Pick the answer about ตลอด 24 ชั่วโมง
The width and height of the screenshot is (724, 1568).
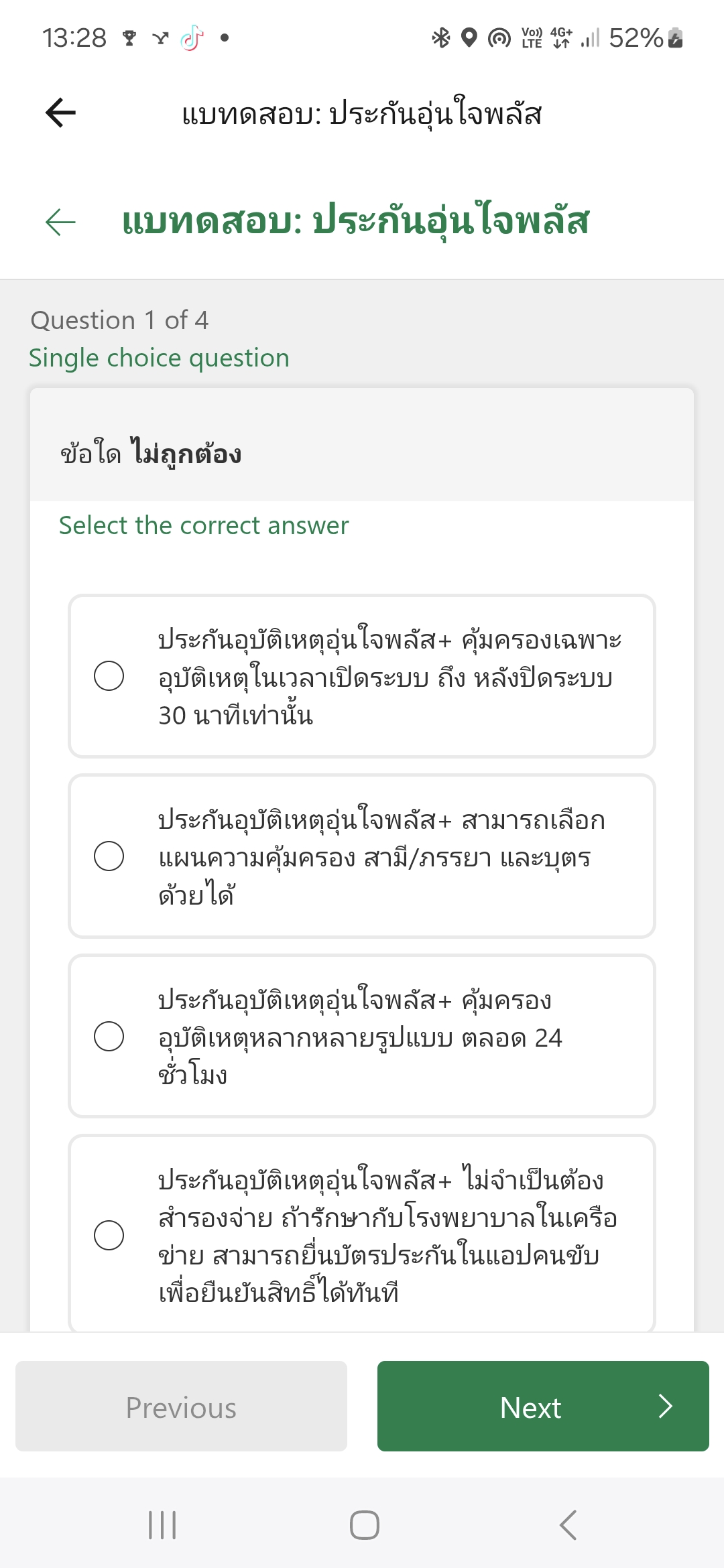(x=362, y=1037)
